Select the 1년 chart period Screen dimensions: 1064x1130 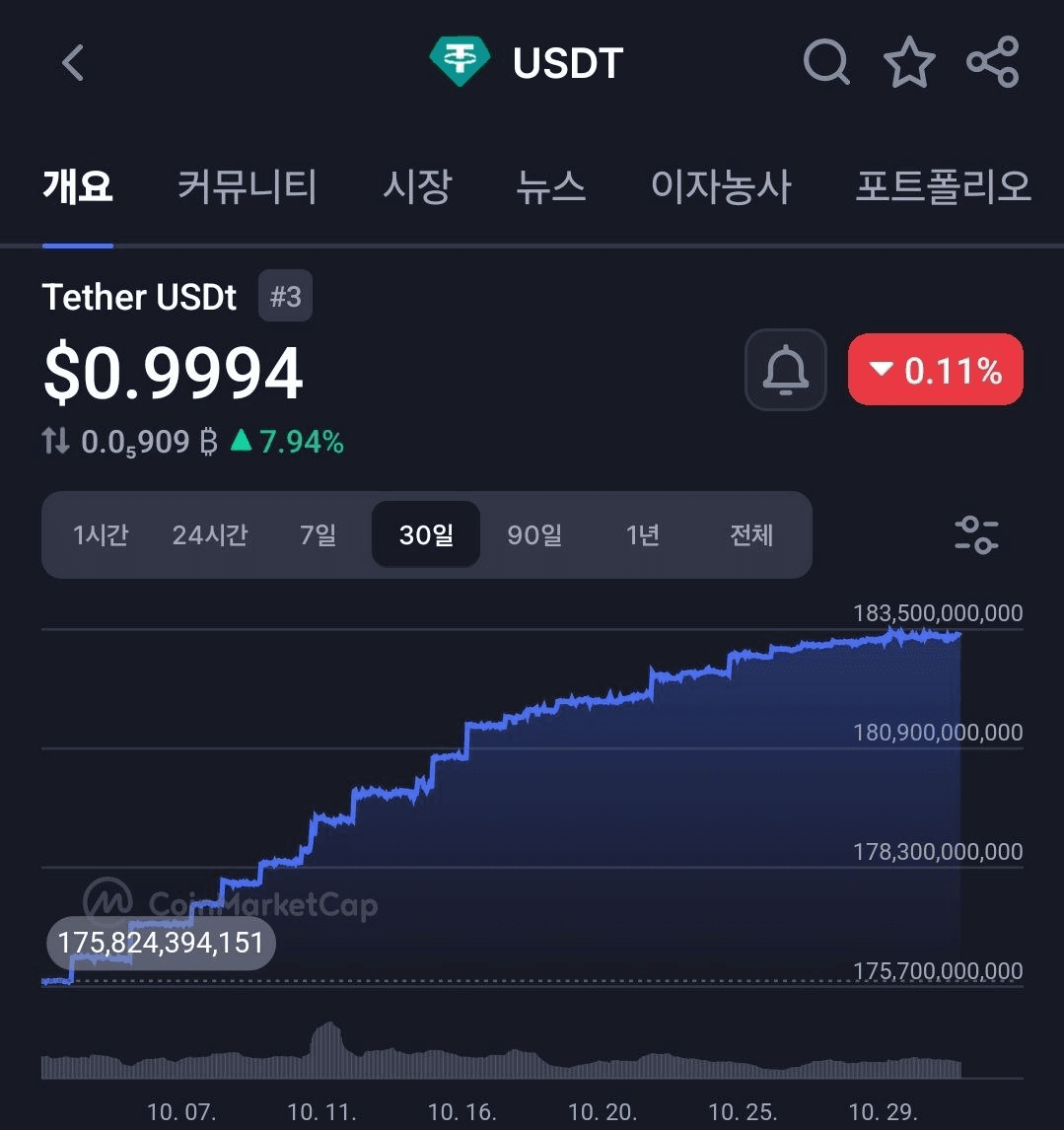coord(642,535)
